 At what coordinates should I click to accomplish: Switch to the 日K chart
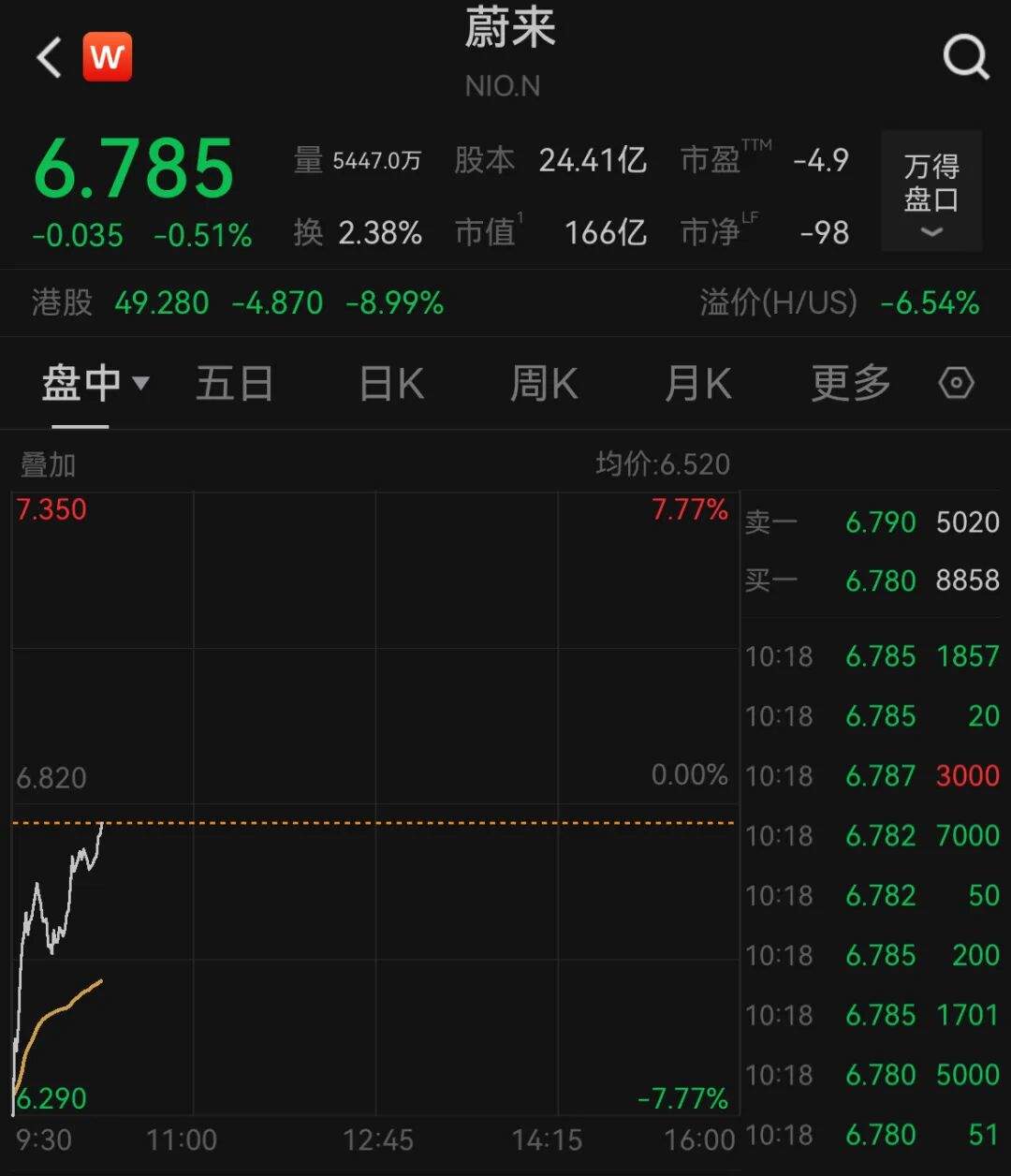coord(391,384)
